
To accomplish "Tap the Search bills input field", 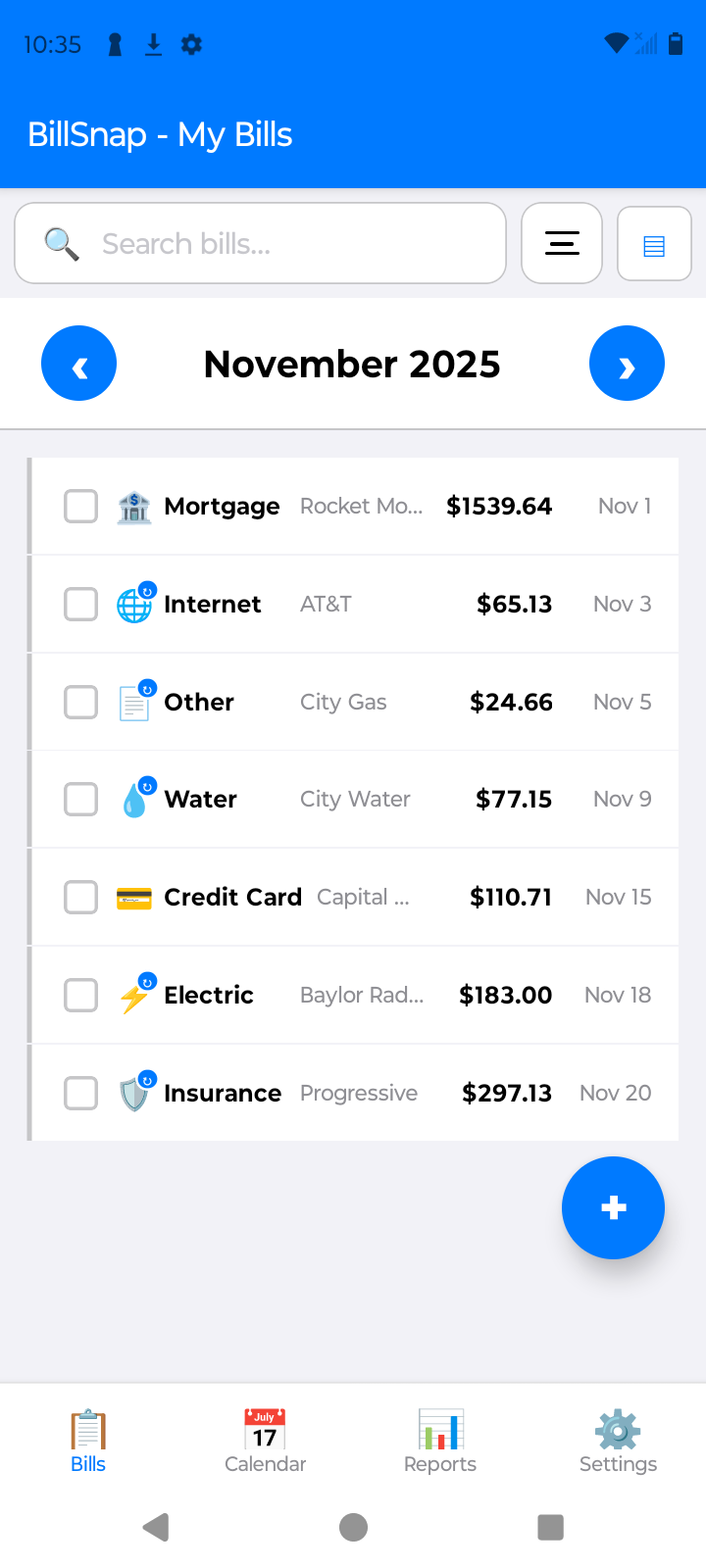I will (x=260, y=243).
